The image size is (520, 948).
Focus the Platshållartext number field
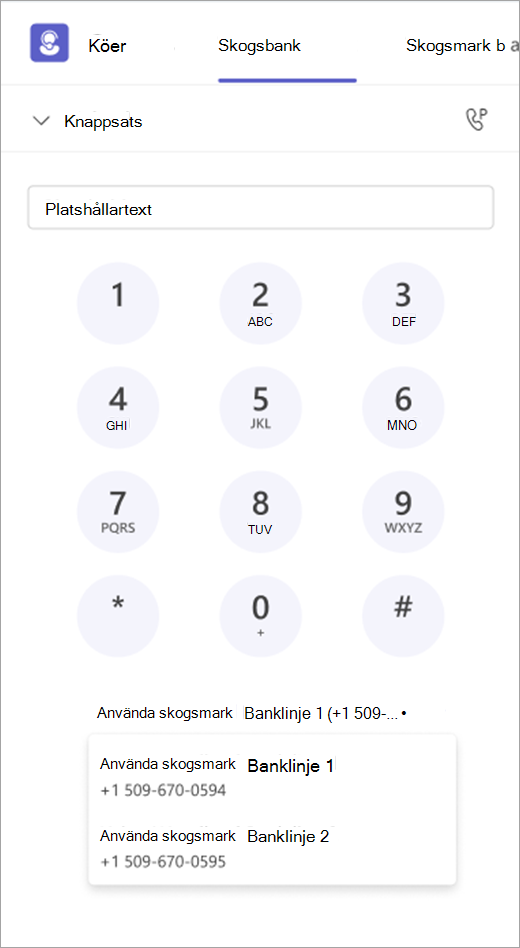pos(261,207)
